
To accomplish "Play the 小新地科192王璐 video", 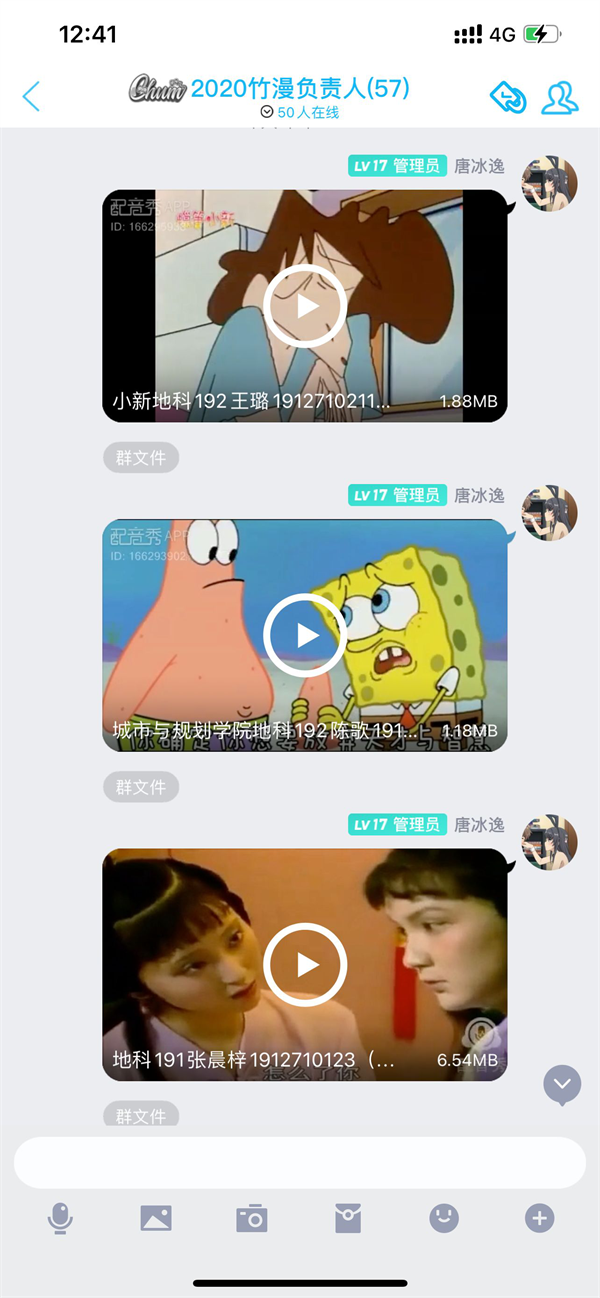I will point(305,306).
